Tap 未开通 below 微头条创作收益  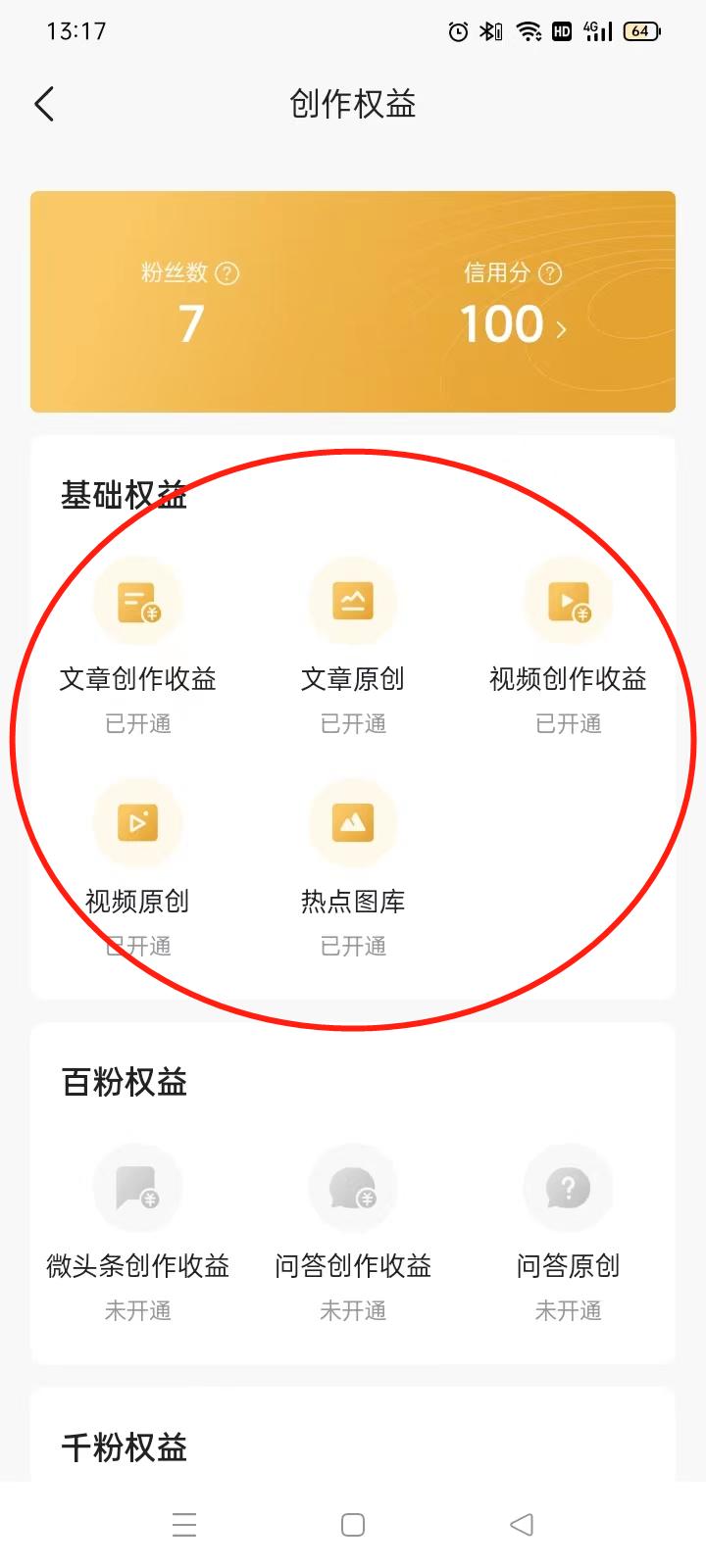(x=137, y=1310)
